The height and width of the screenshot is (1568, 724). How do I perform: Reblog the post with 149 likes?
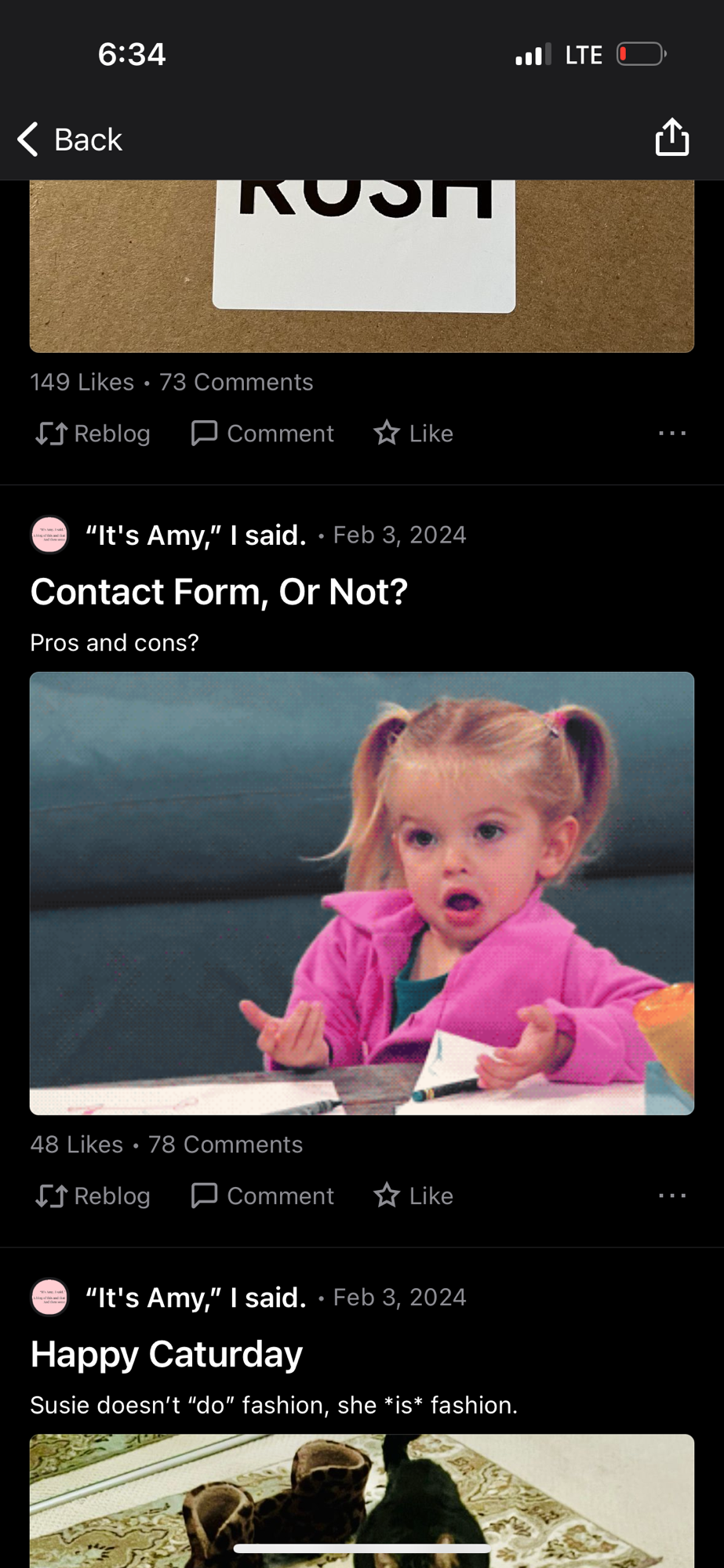pos(93,434)
